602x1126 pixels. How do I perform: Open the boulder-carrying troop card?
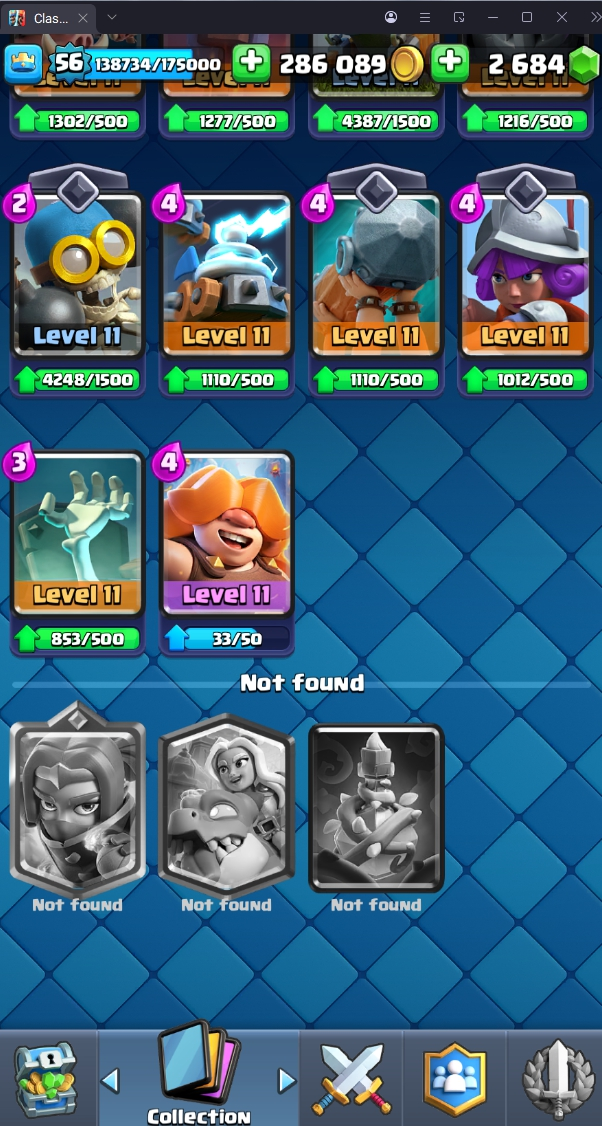[376, 275]
